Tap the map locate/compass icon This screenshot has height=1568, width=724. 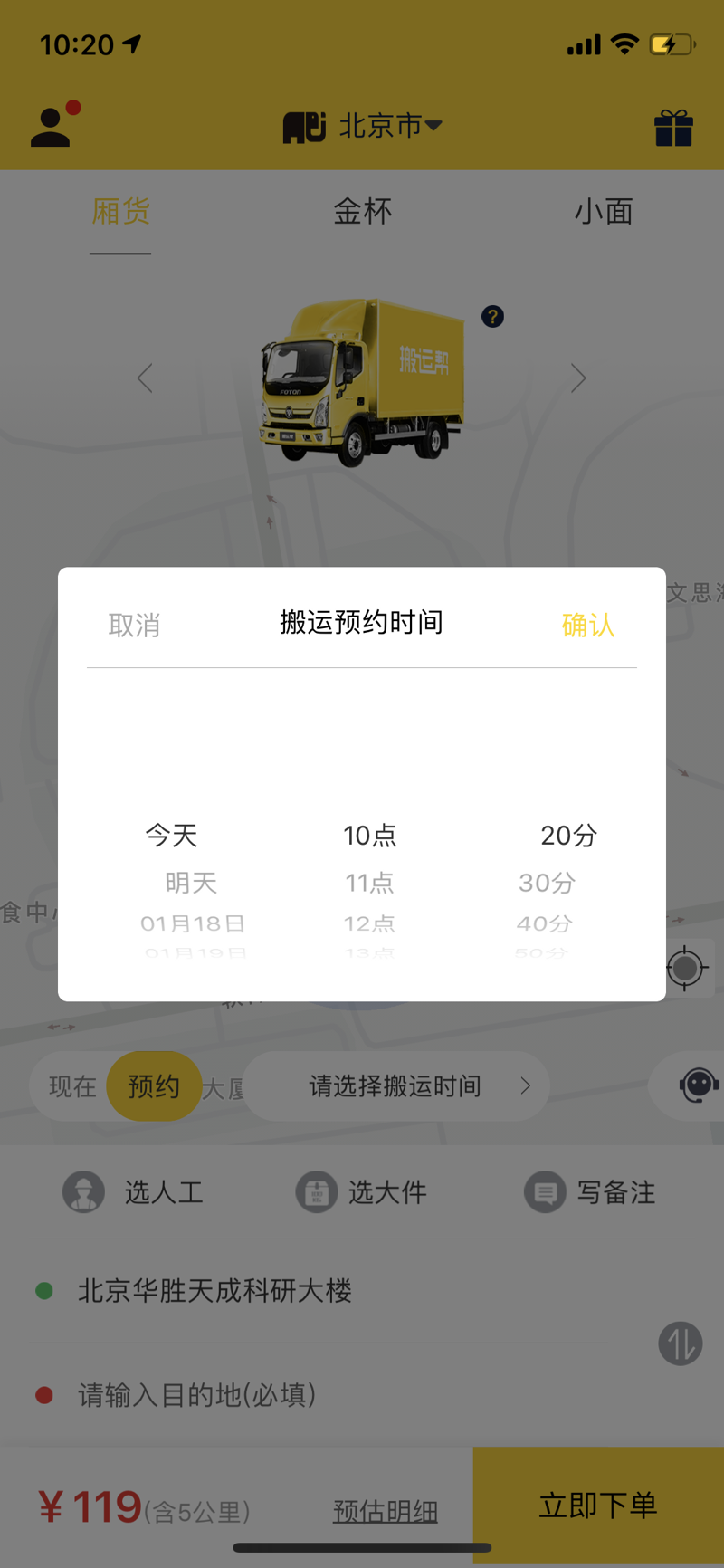[x=685, y=967]
